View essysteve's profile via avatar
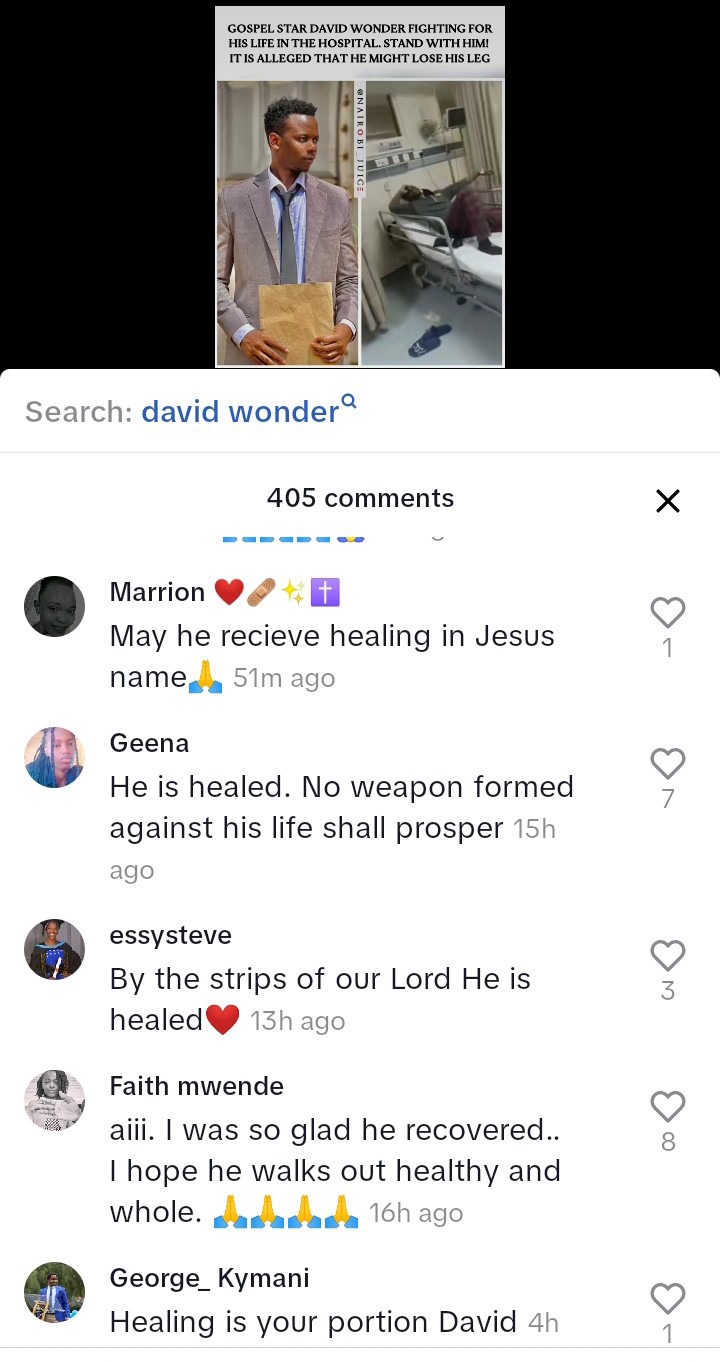The width and height of the screenshot is (720, 1362). (54, 949)
